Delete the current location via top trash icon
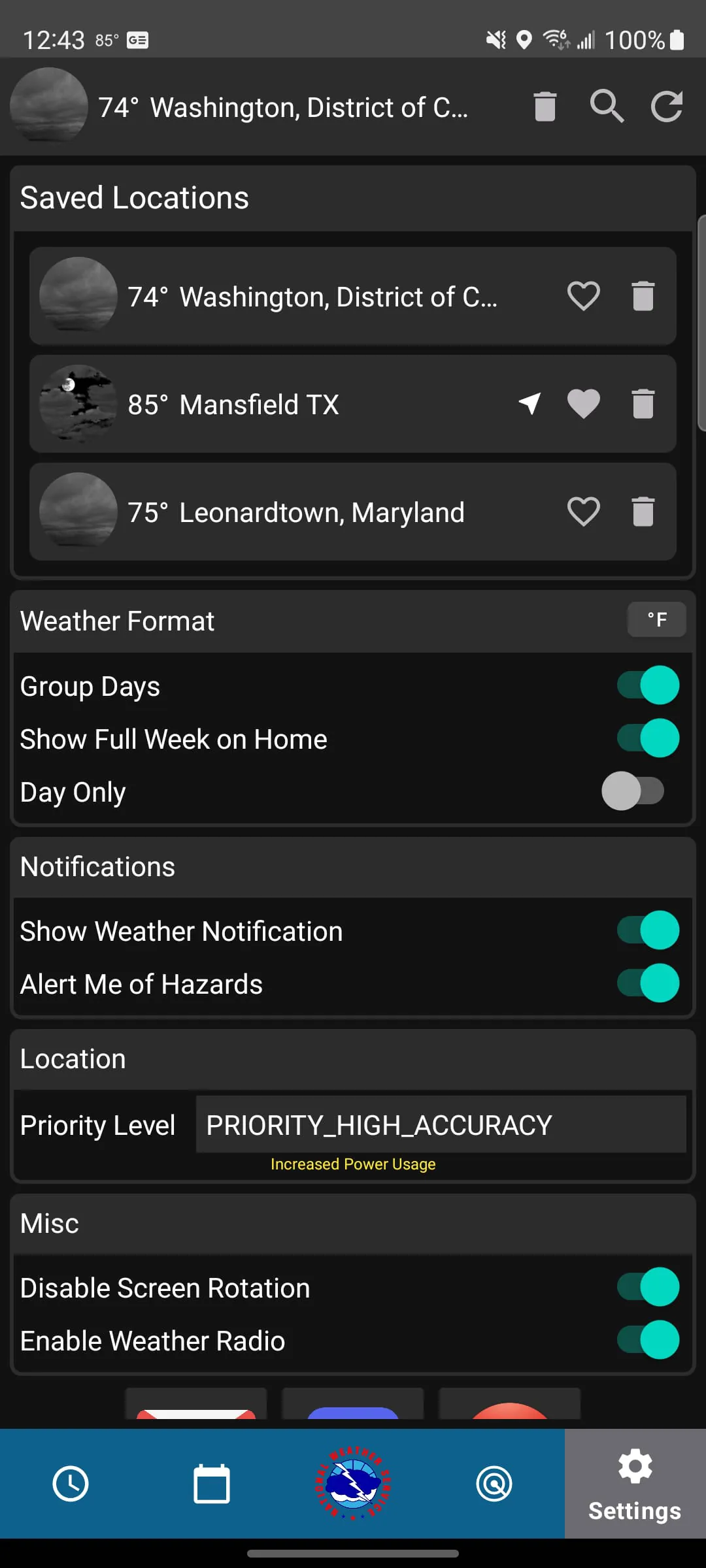 point(545,106)
